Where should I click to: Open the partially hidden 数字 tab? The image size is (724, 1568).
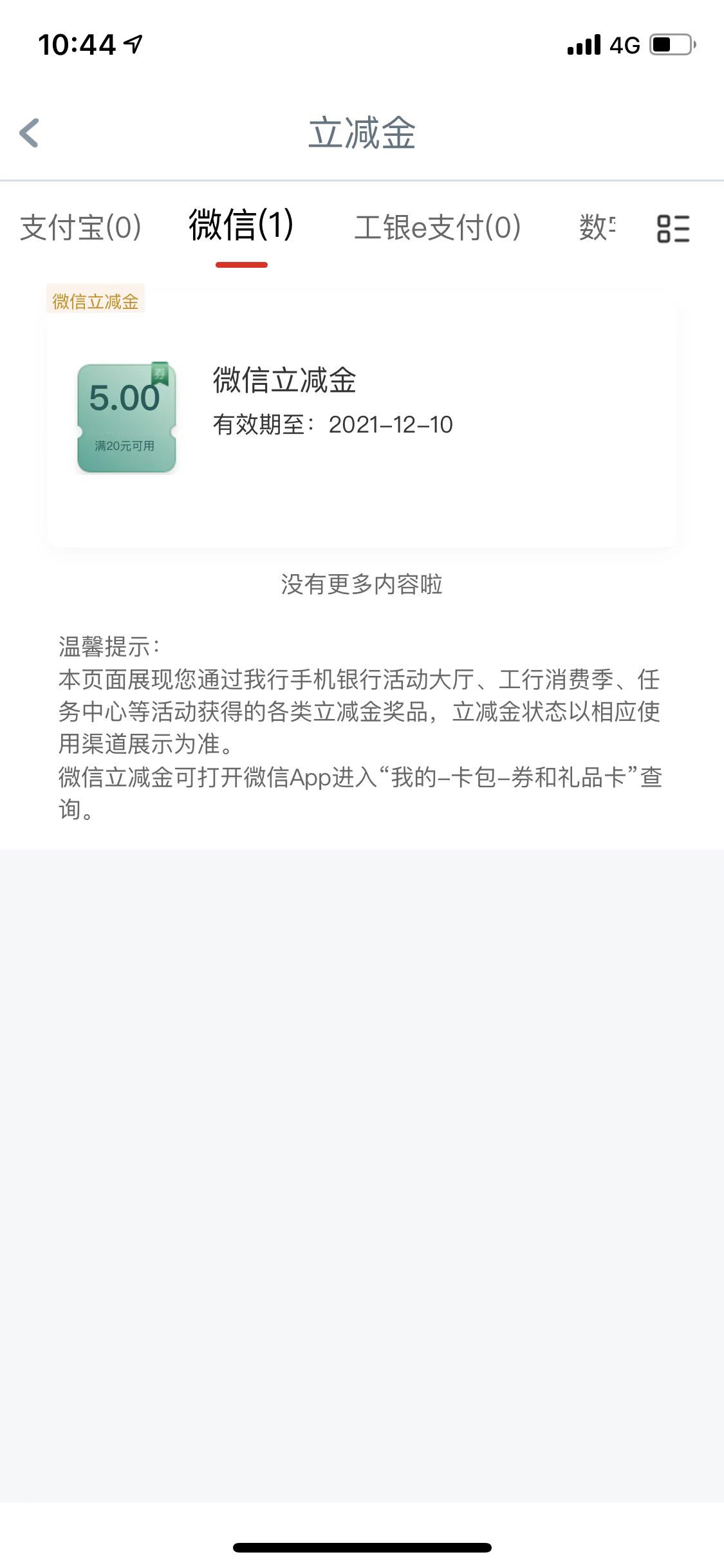pos(597,227)
